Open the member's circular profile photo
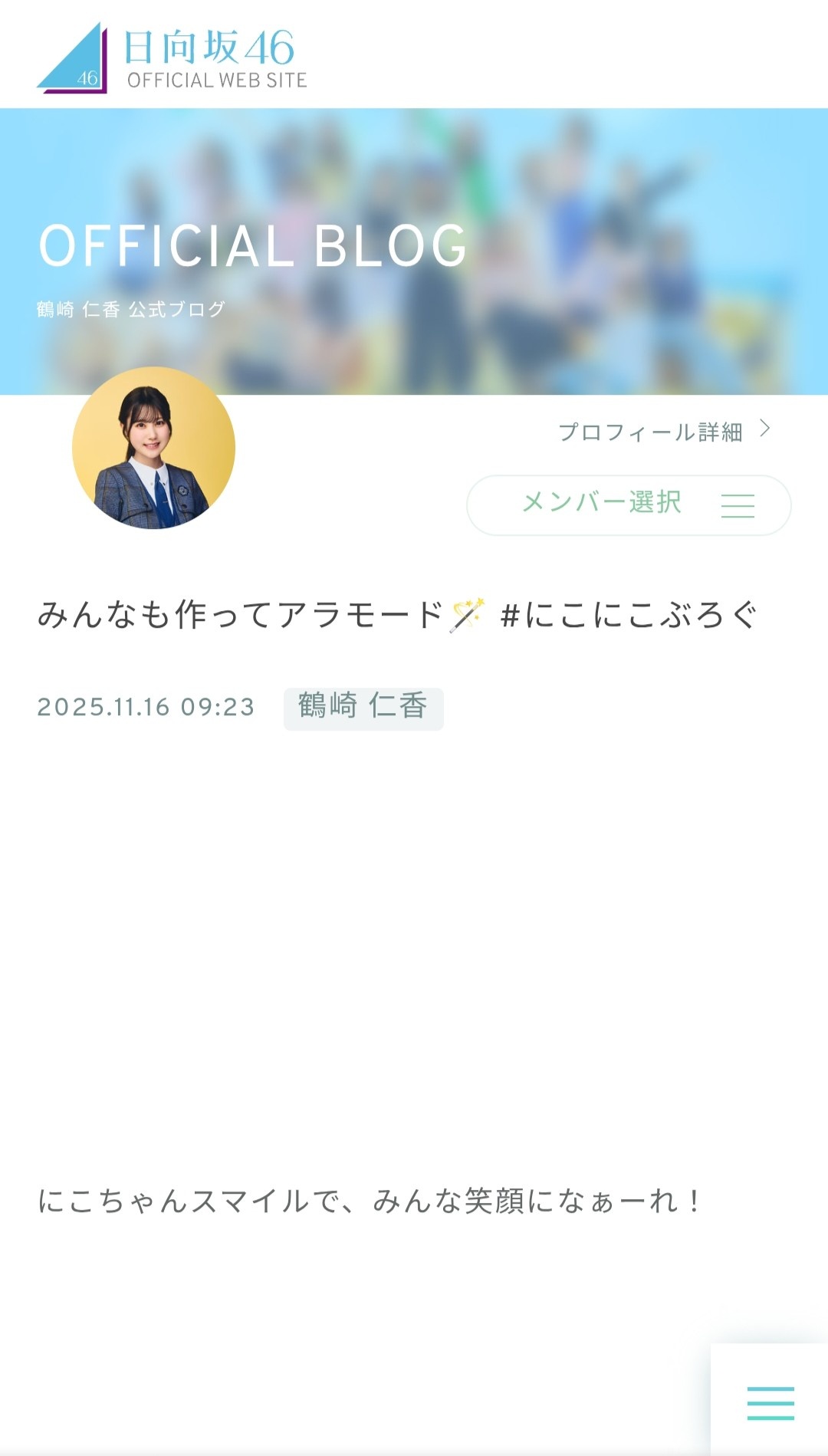 (153, 449)
